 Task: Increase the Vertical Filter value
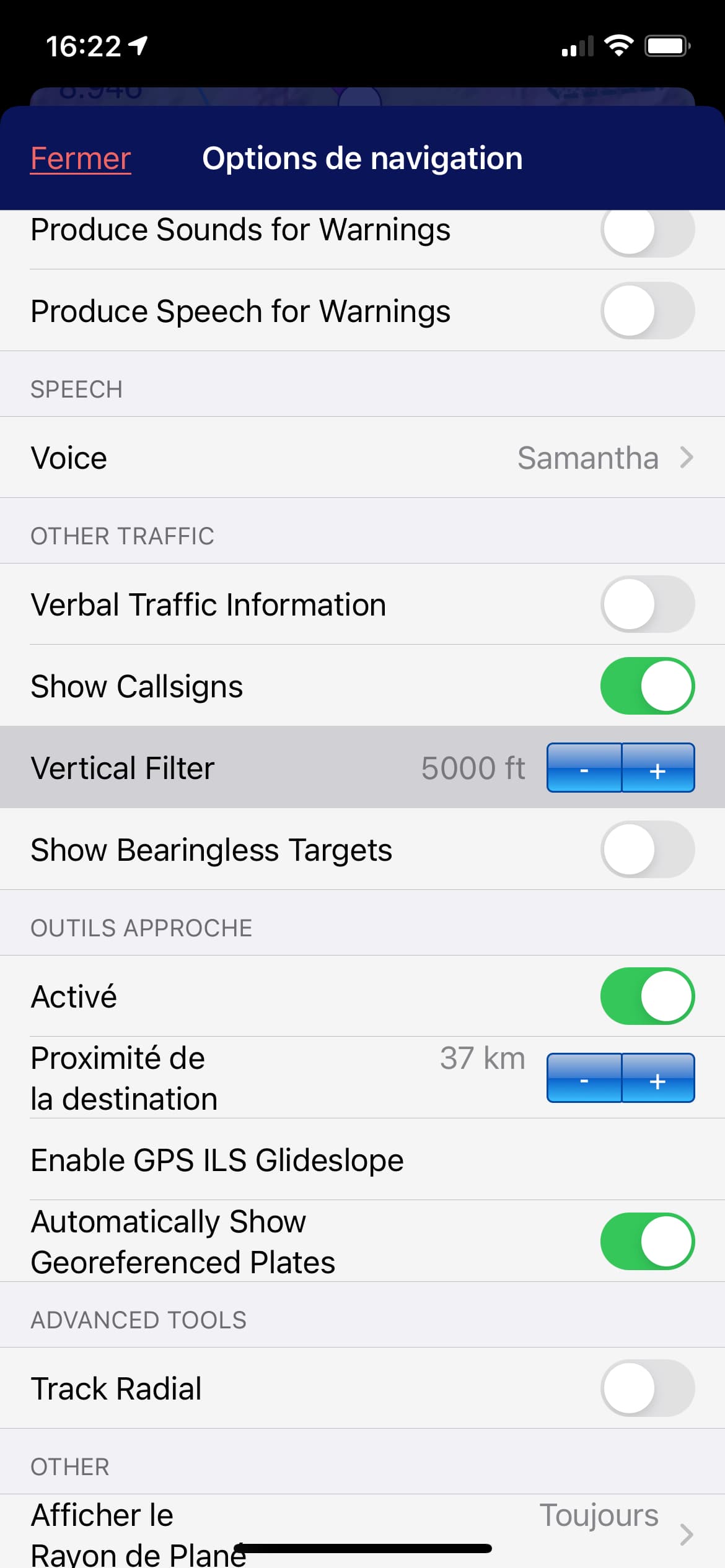pos(658,768)
